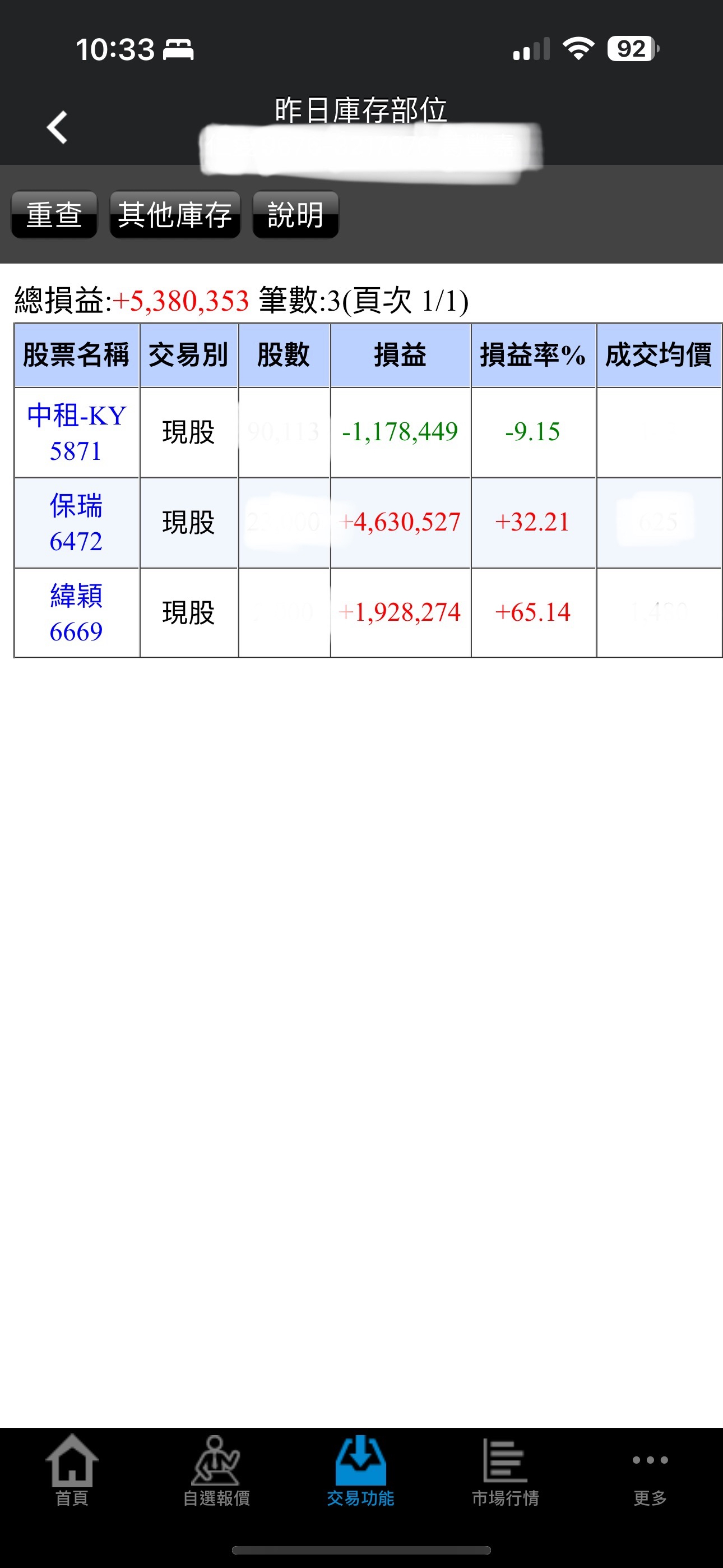The height and width of the screenshot is (1568, 723).
Task: Open the 更多 more tab
Action: [x=650, y=1470]
